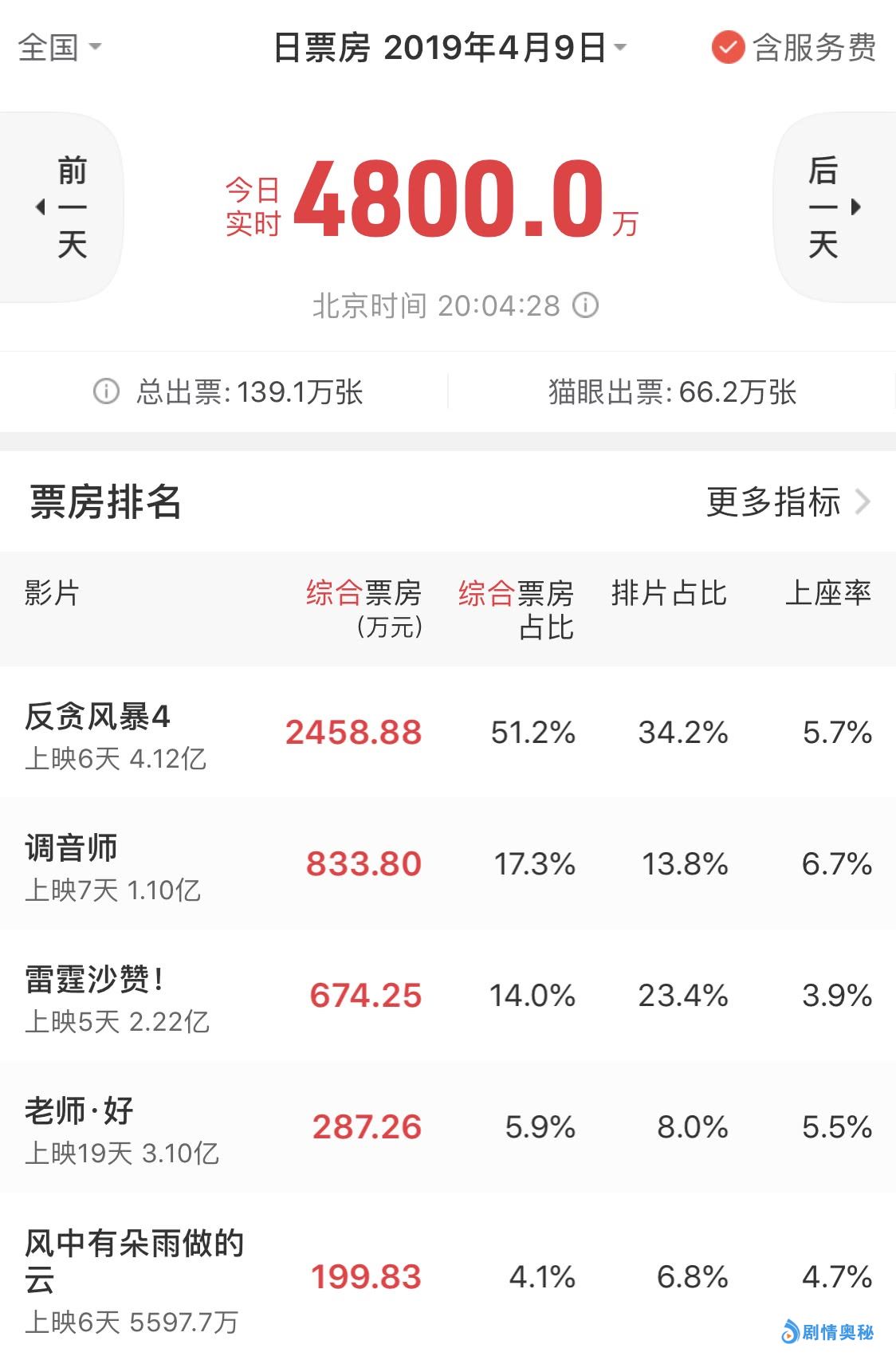Go to the previous day (前一天)

[64, 207]
